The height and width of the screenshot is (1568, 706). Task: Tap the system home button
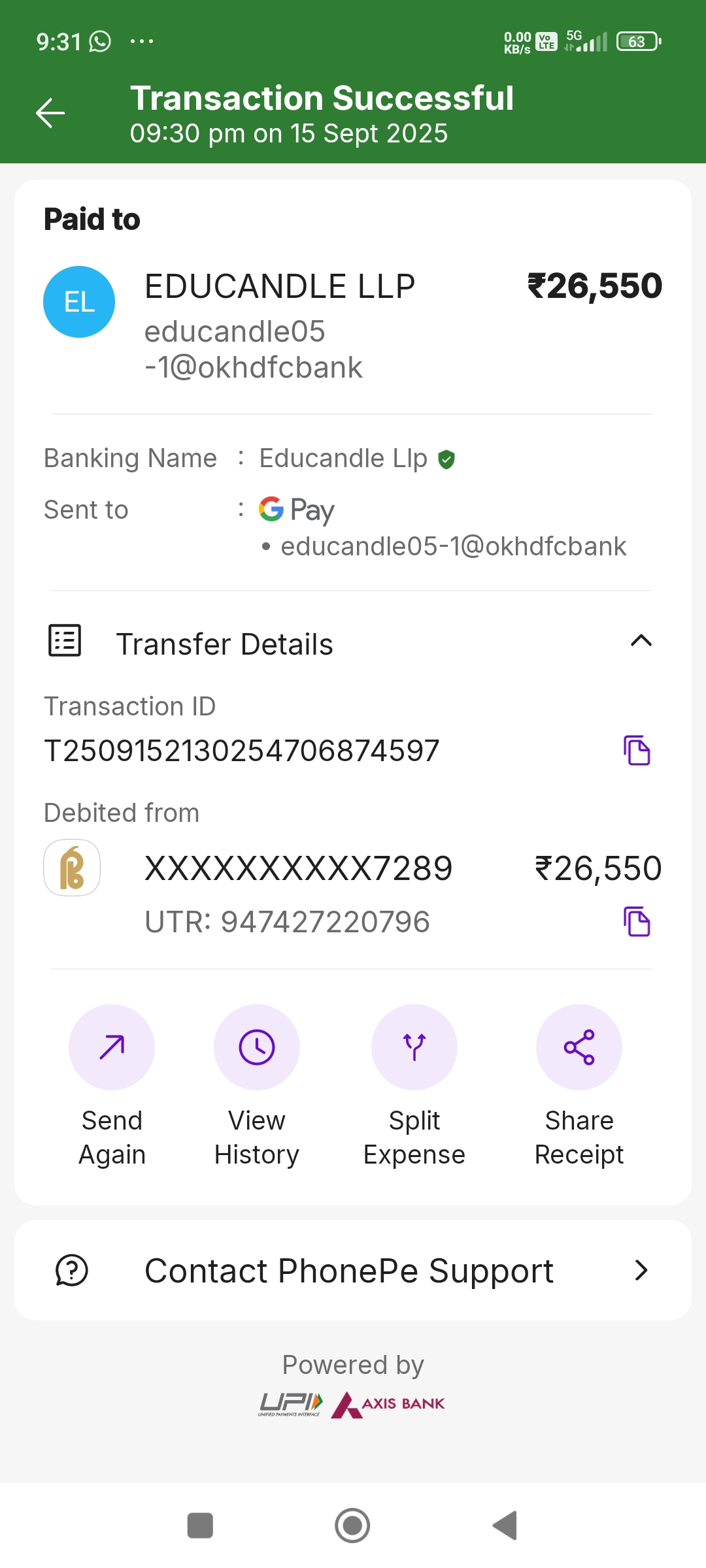pos(352,1526)
